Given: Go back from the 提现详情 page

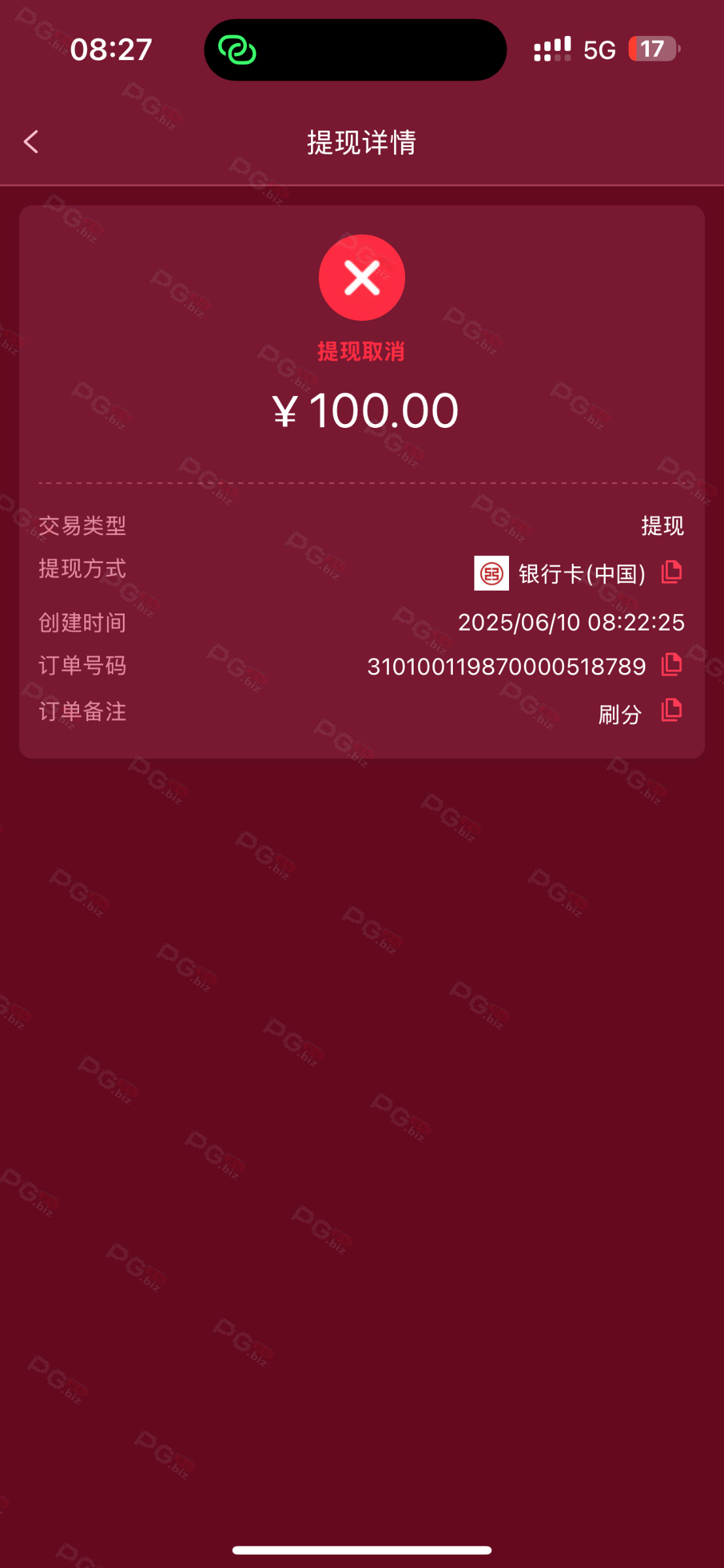Looking at the screenshot, I should [x=31, y=142].
